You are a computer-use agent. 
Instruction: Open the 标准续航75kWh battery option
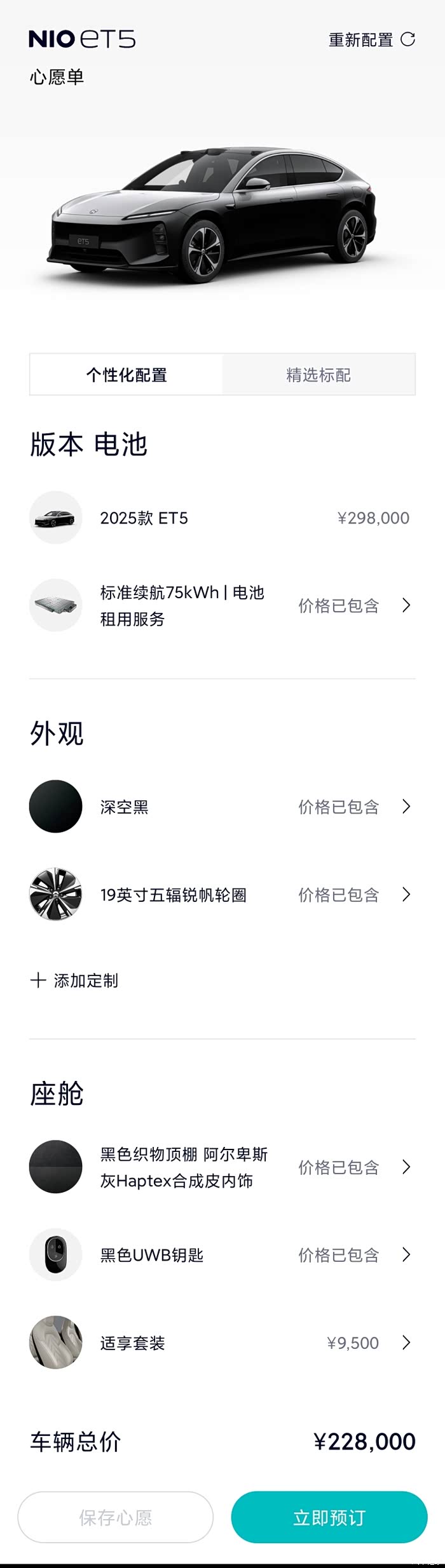(x=222, y=606)
